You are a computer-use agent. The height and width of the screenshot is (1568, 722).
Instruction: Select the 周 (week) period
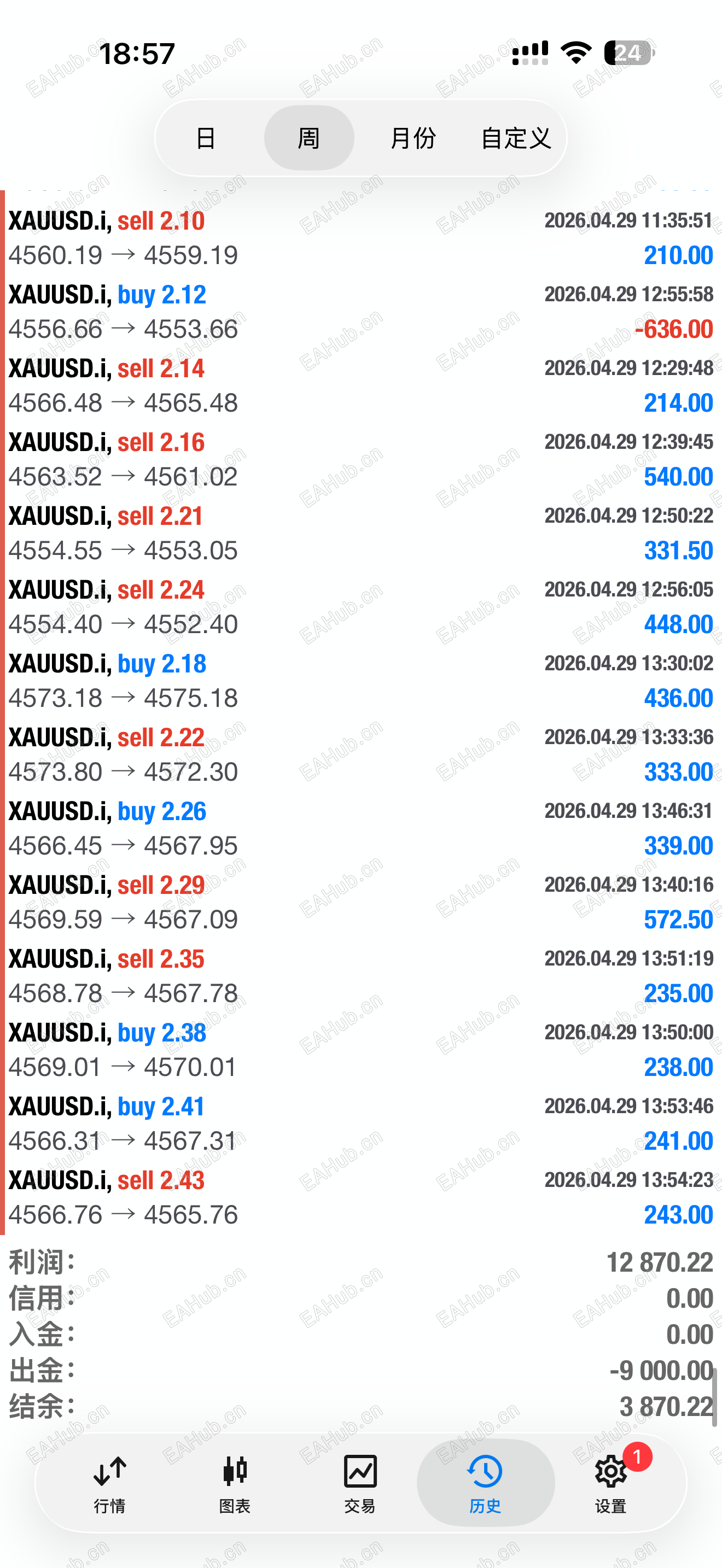coord(308,138)
